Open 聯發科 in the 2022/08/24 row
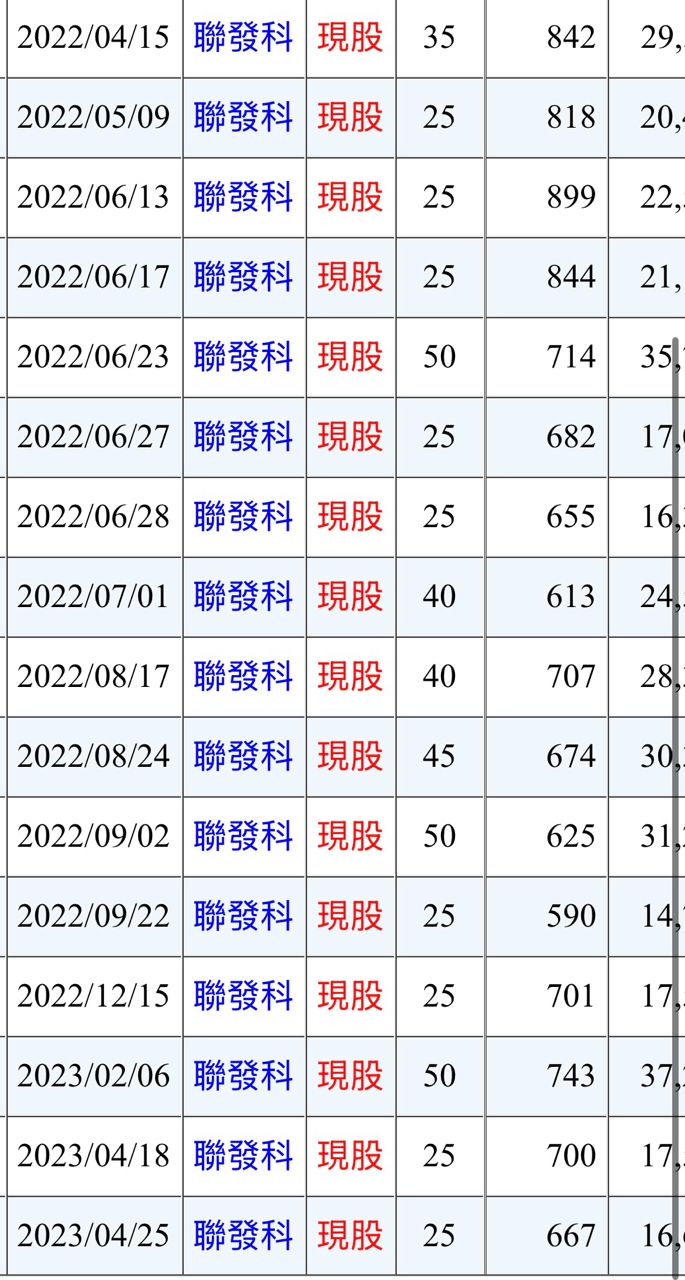Screen dimensions: 685x1280 [243, 756]
